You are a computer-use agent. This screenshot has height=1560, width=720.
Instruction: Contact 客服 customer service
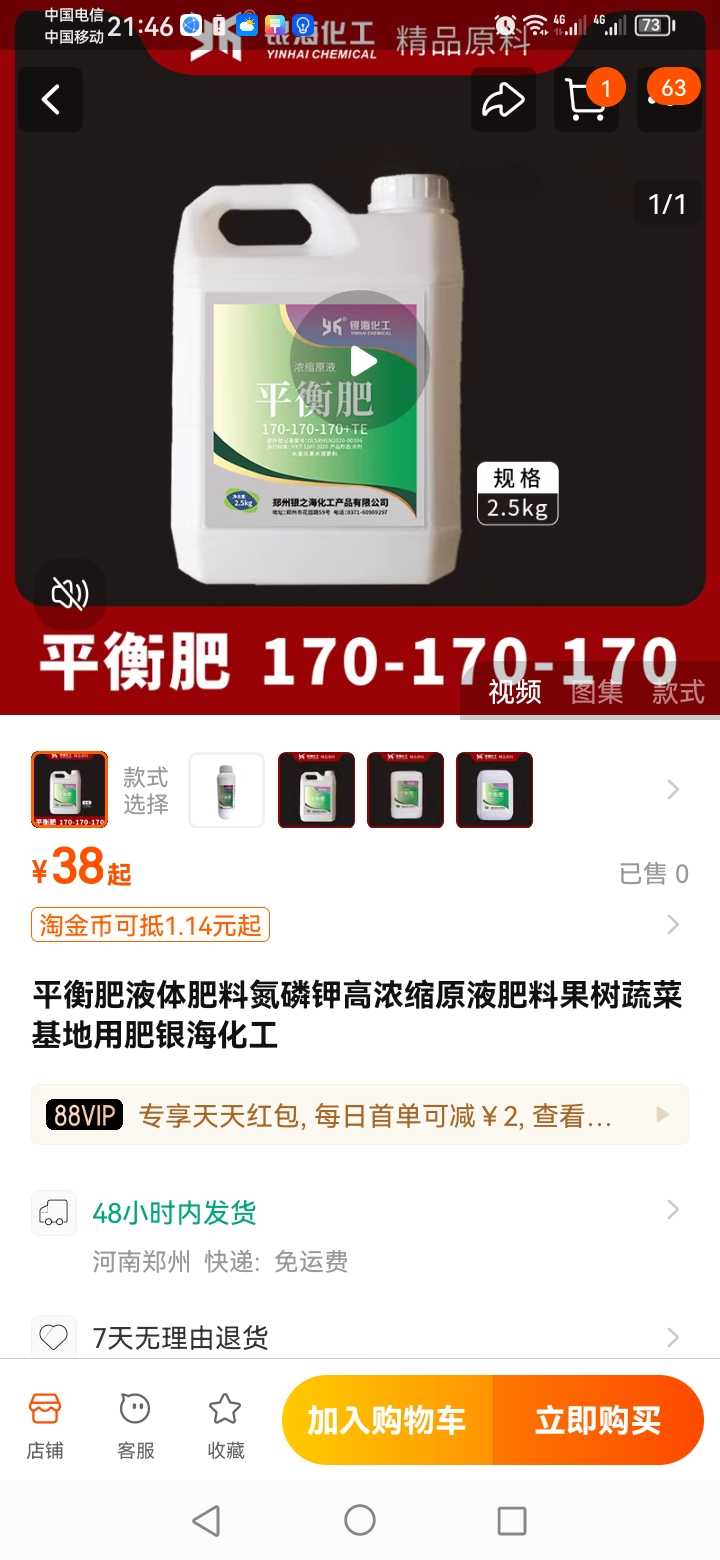tap(135, 1425)
